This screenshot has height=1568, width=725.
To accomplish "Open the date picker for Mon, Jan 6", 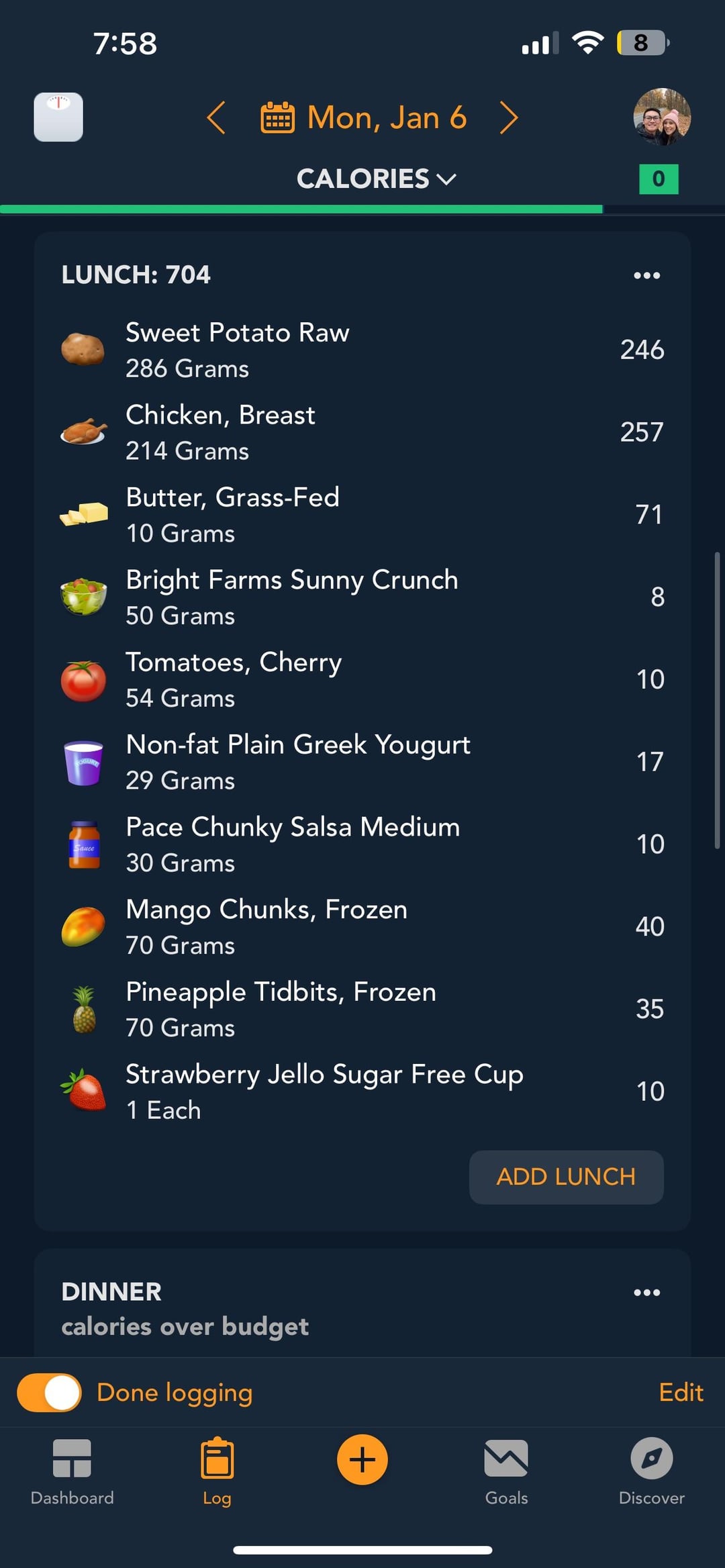I will [x=363, y=118].
